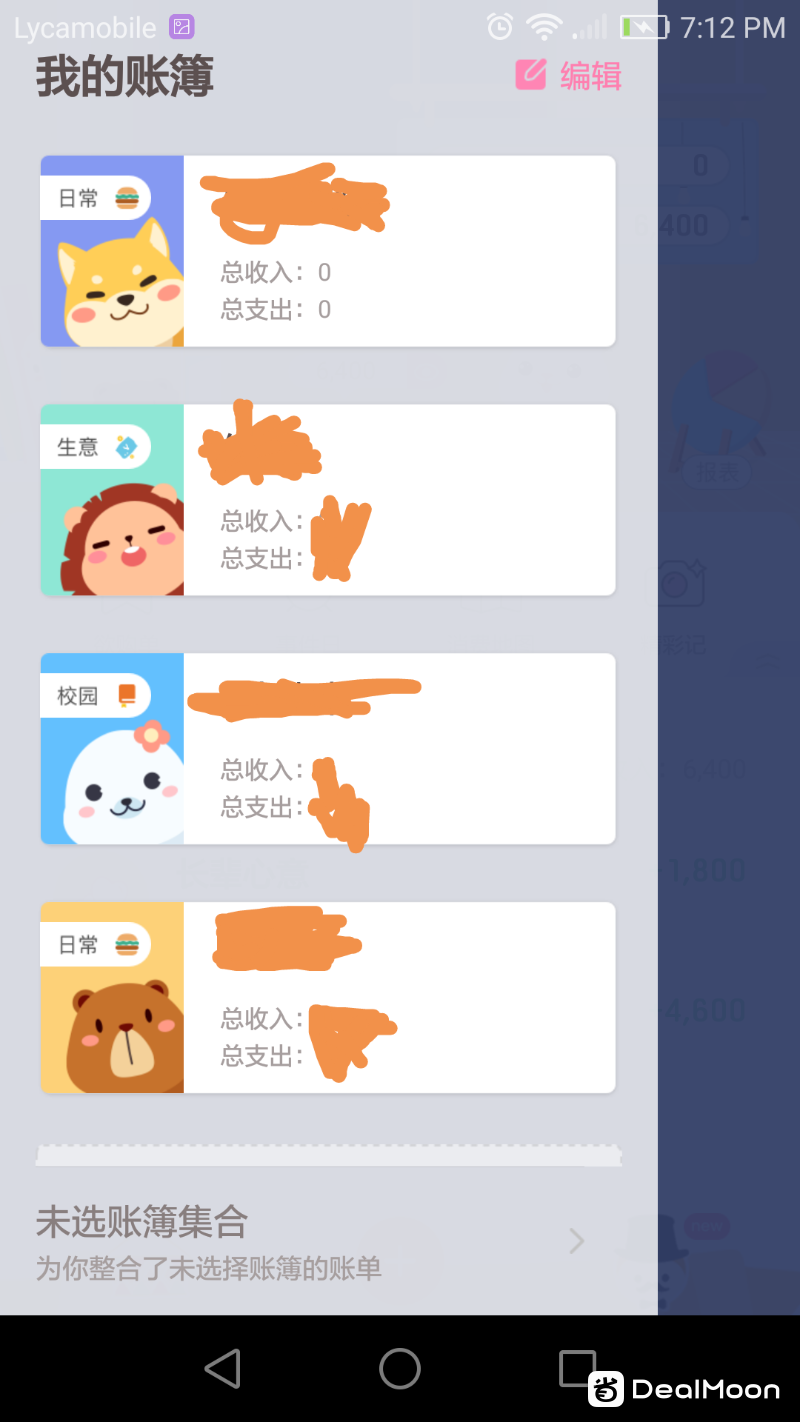Tap the 编辑 edit button
Image resolution: width=800 pixels, height=1422 pixels.
coord(569,76)
